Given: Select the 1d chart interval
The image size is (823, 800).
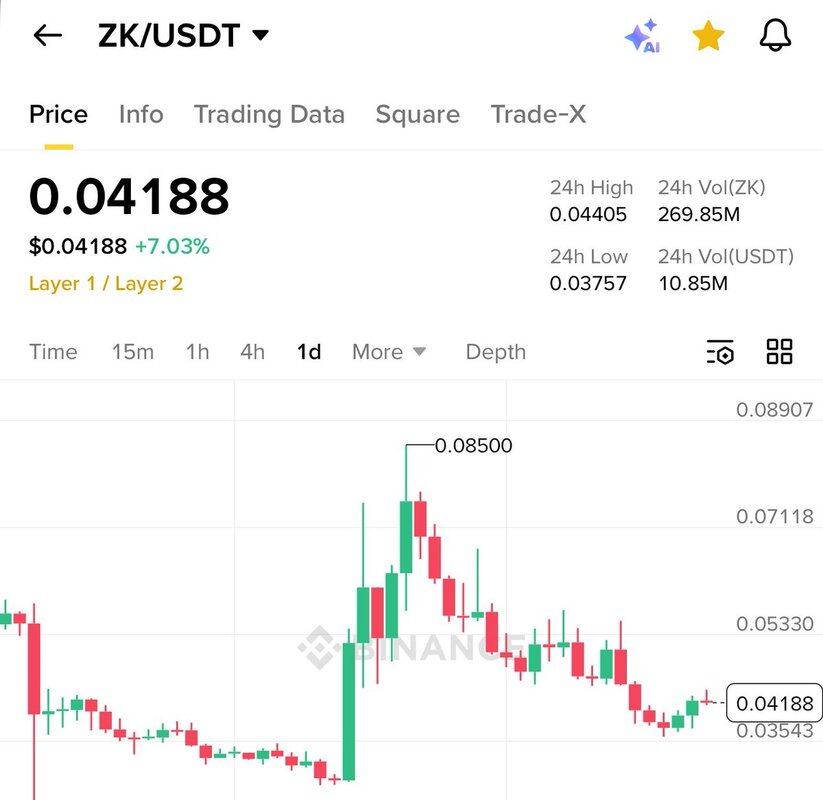Looking at the screenshot, I should [309, 352].
